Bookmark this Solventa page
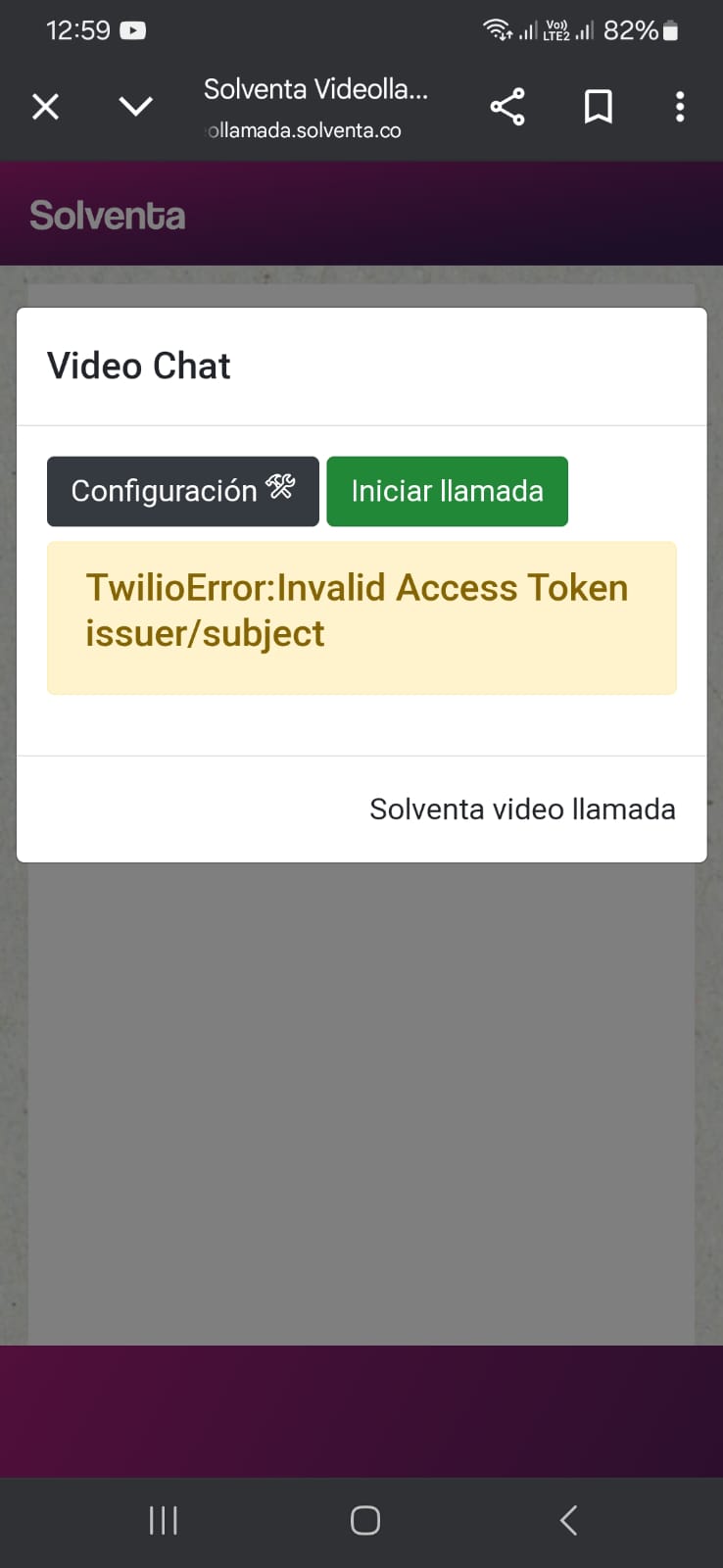The height and width of the screenshot is (1568, 723). [x=598, y=106]
